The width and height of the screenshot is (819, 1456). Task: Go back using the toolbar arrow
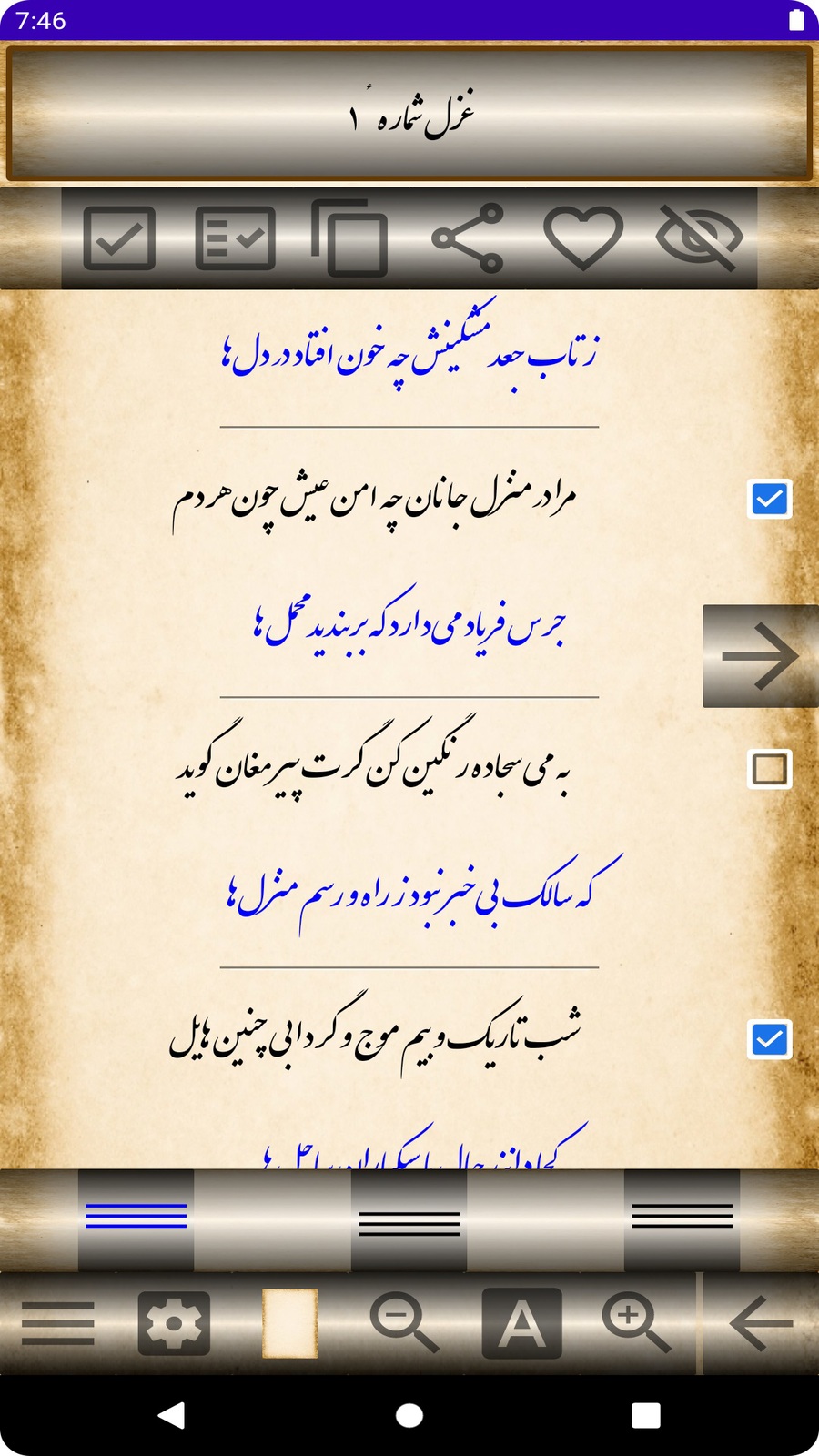pos(761,1323)
